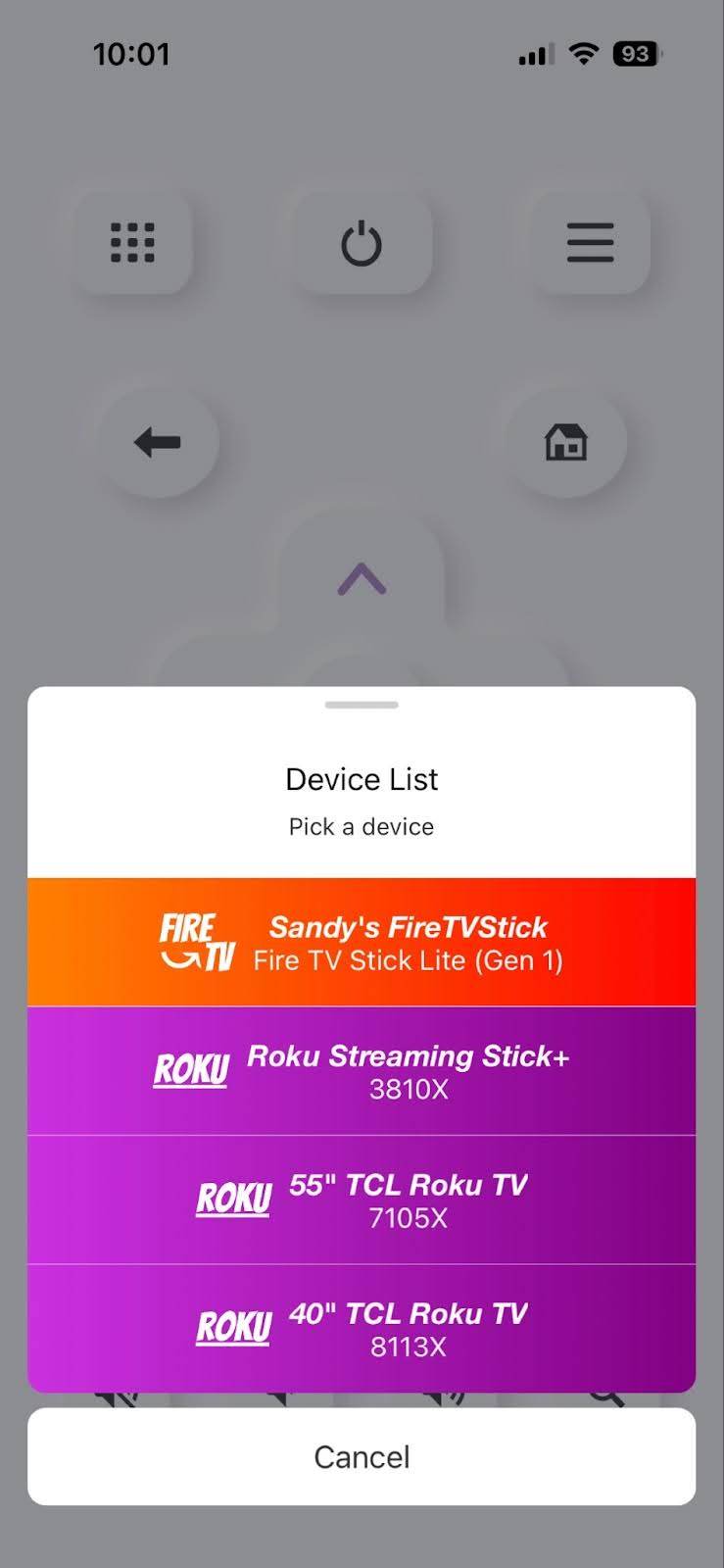The image size is (724, 1568).
Task: Tap the Roku logo on the 55" TCL row
Action: tap(232, 1200)
